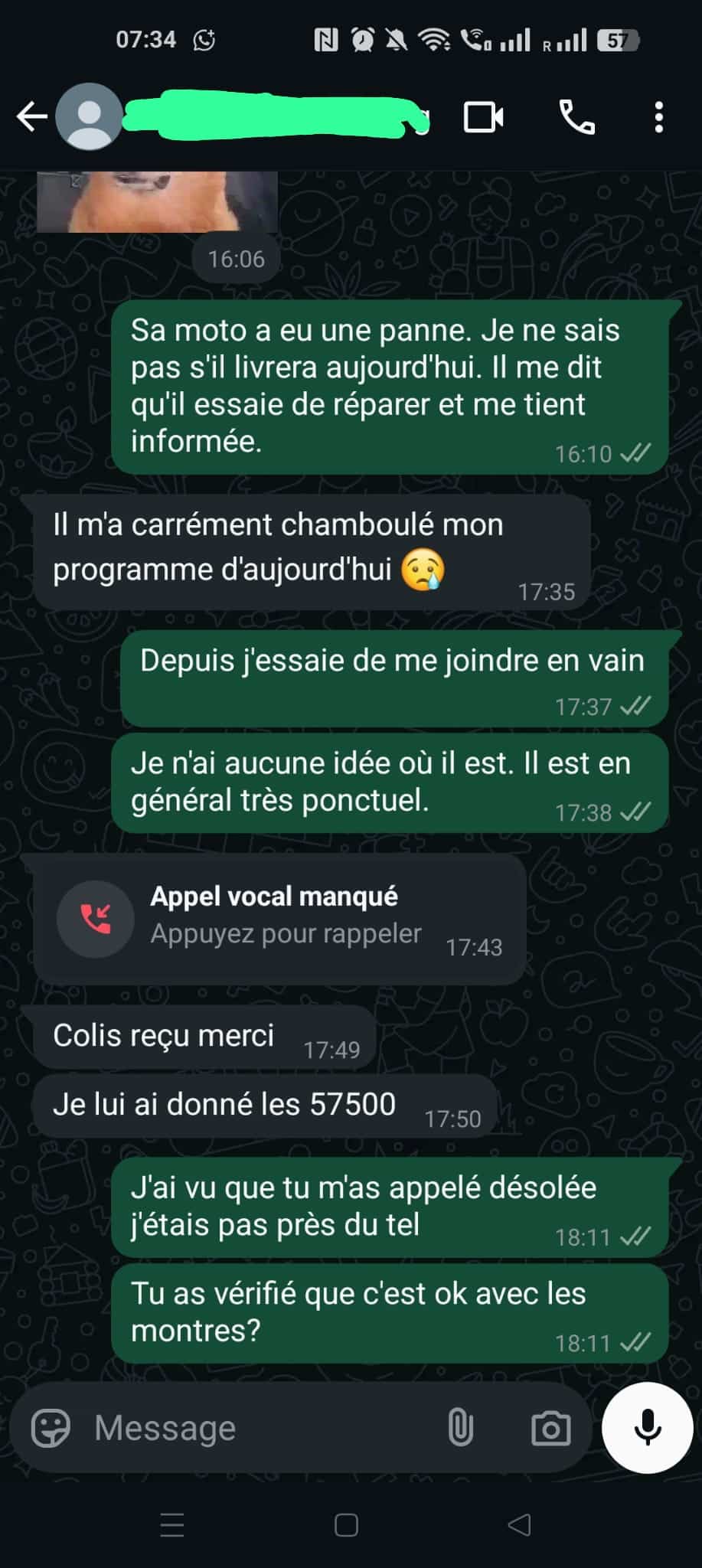
Task: Focus the Message text field
Action: click(x=253, y=1428)
